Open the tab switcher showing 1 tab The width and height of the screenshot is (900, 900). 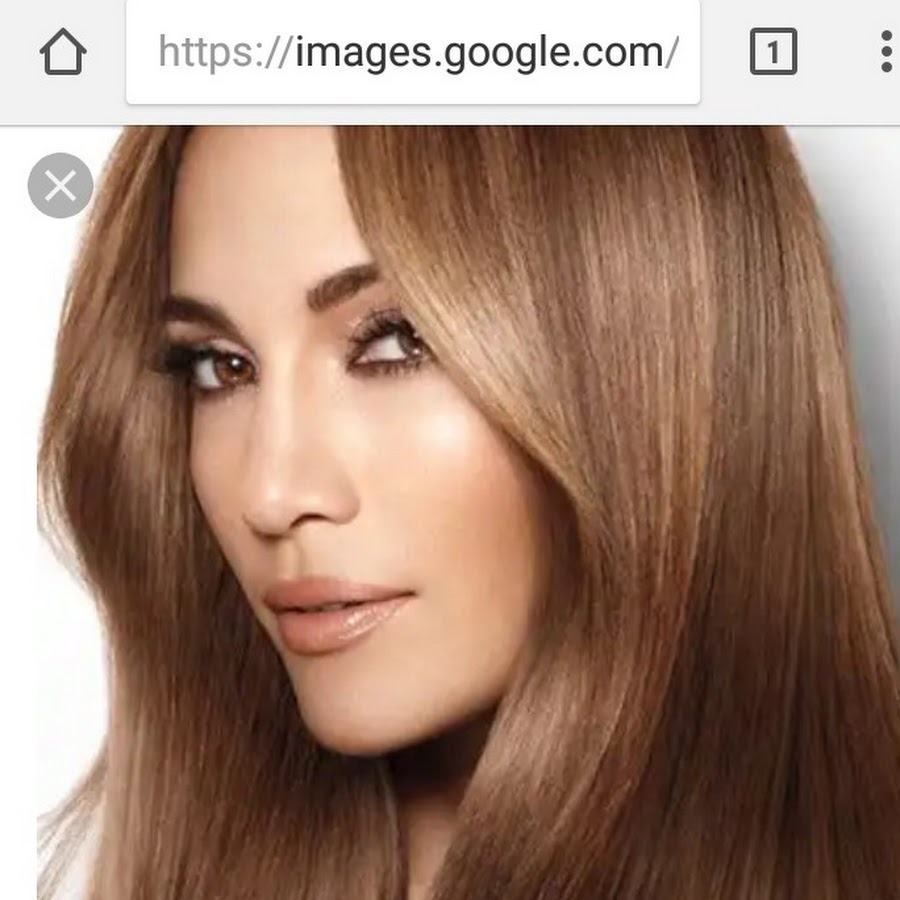point(773,52)
